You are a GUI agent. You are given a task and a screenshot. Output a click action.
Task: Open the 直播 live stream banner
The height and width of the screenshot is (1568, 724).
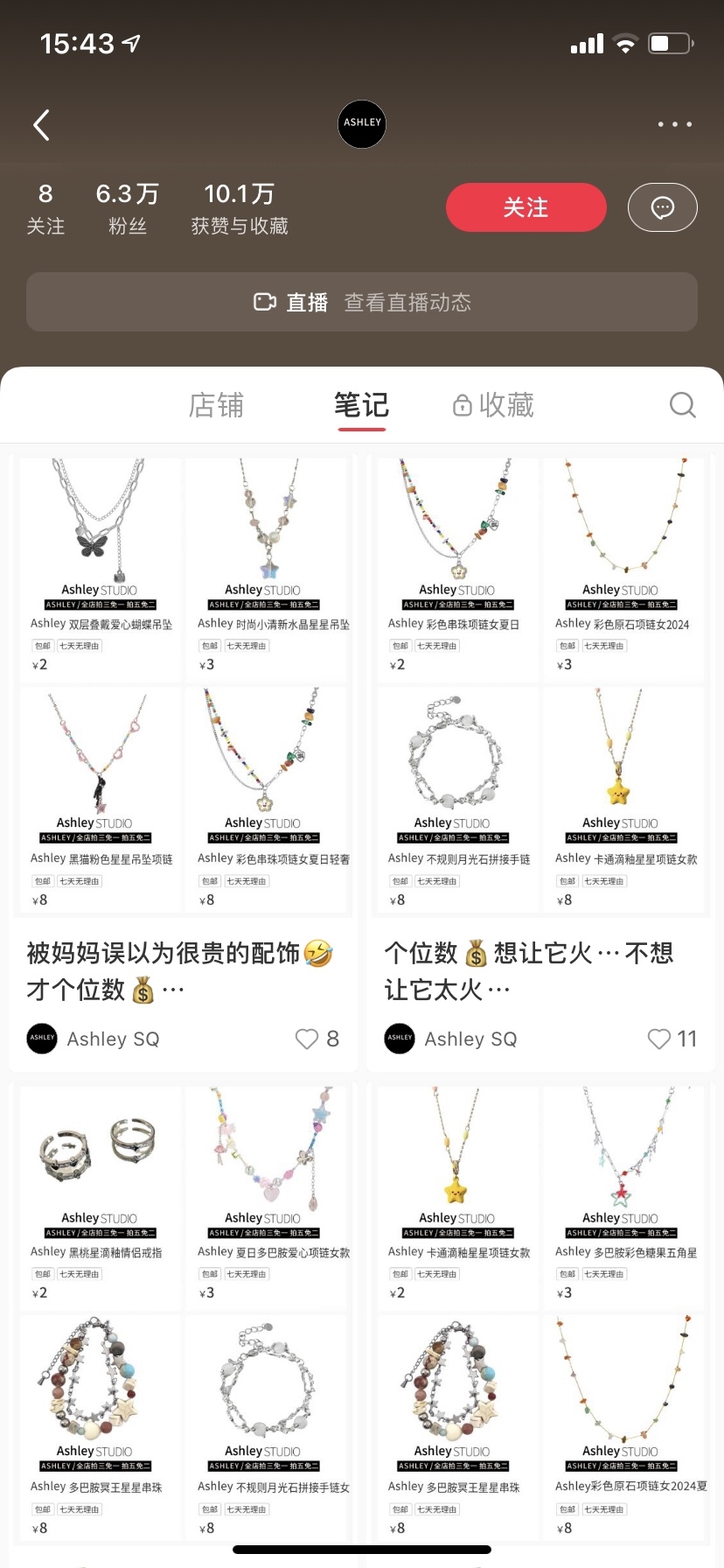tap(361, 302)
